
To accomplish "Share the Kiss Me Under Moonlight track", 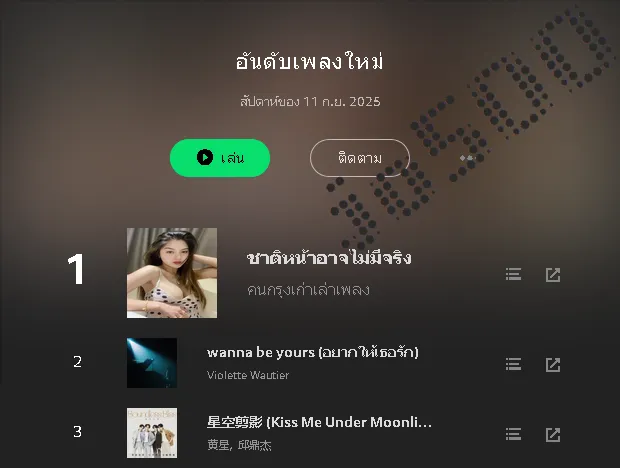I will (553, 434).
